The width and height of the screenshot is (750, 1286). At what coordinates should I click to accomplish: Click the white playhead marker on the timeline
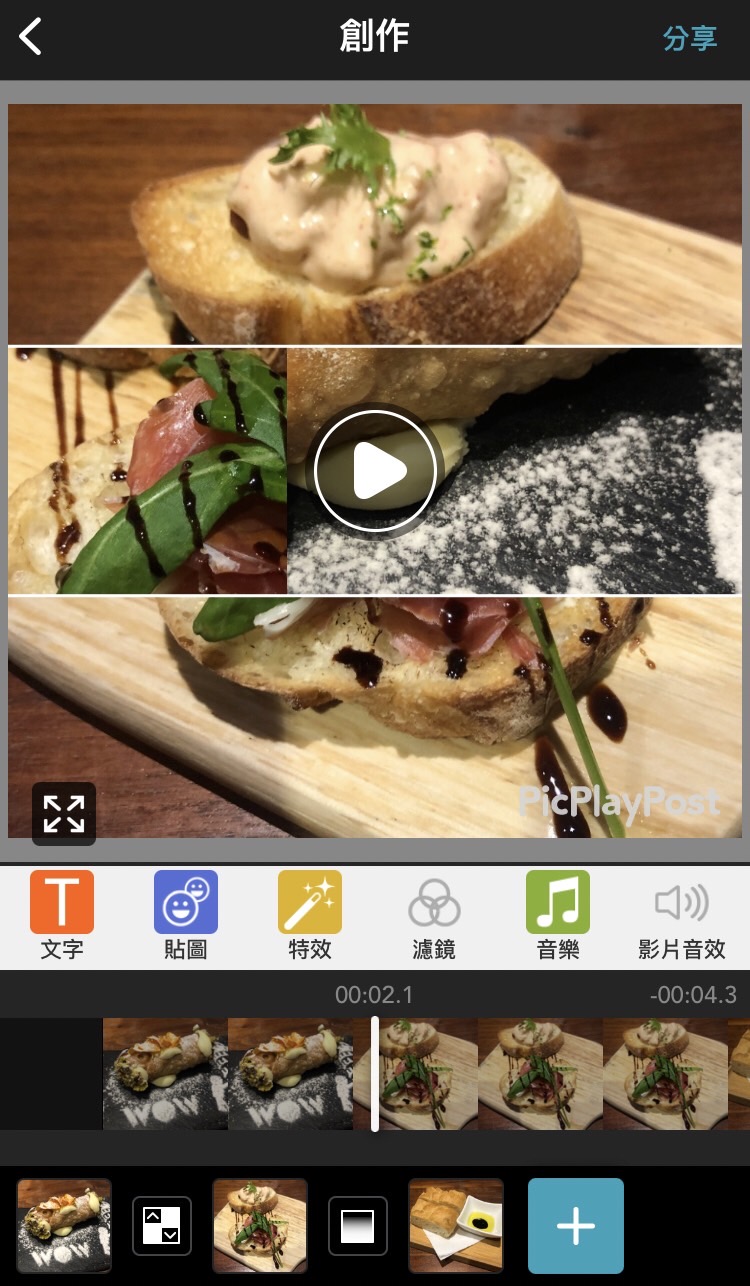click(375, 1073)
